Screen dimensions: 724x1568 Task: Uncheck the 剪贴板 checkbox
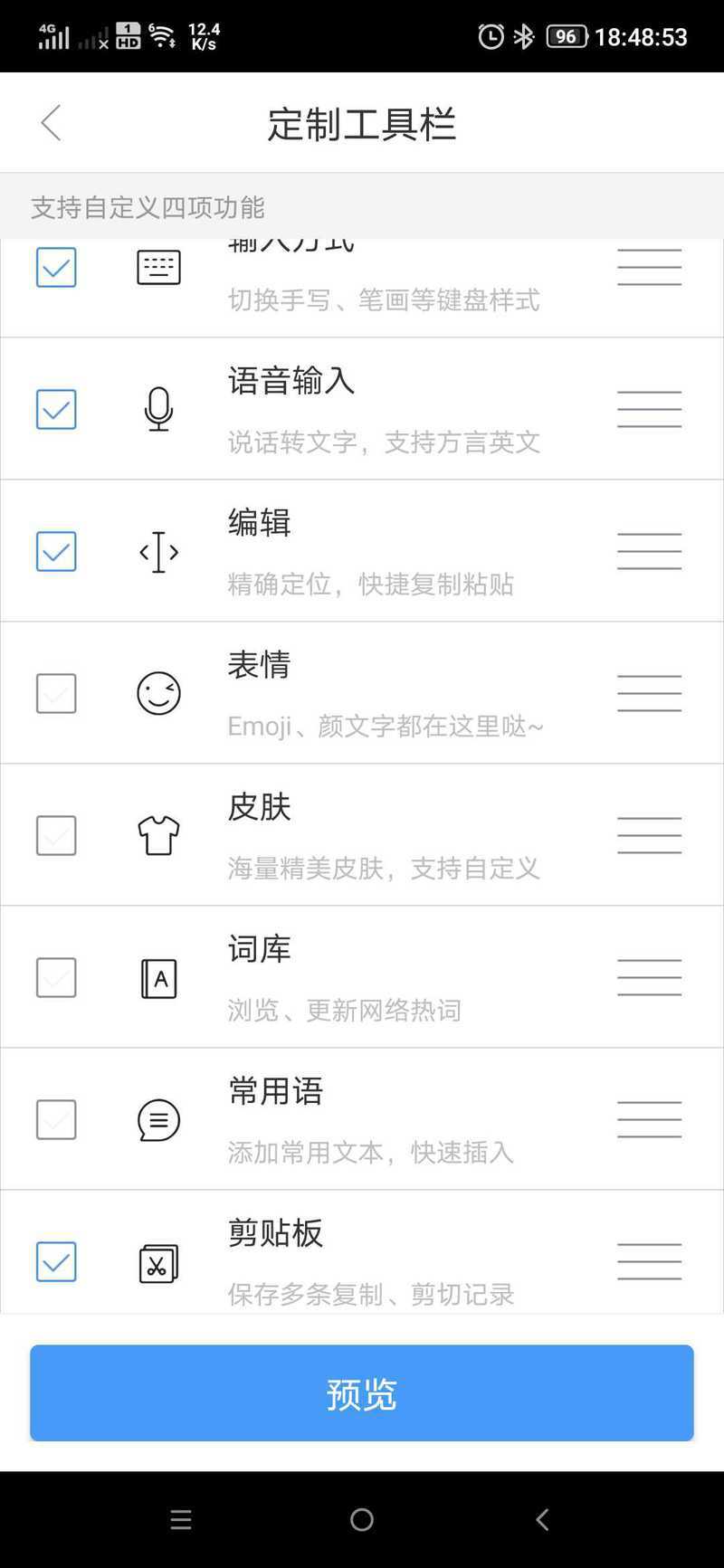56,1261
